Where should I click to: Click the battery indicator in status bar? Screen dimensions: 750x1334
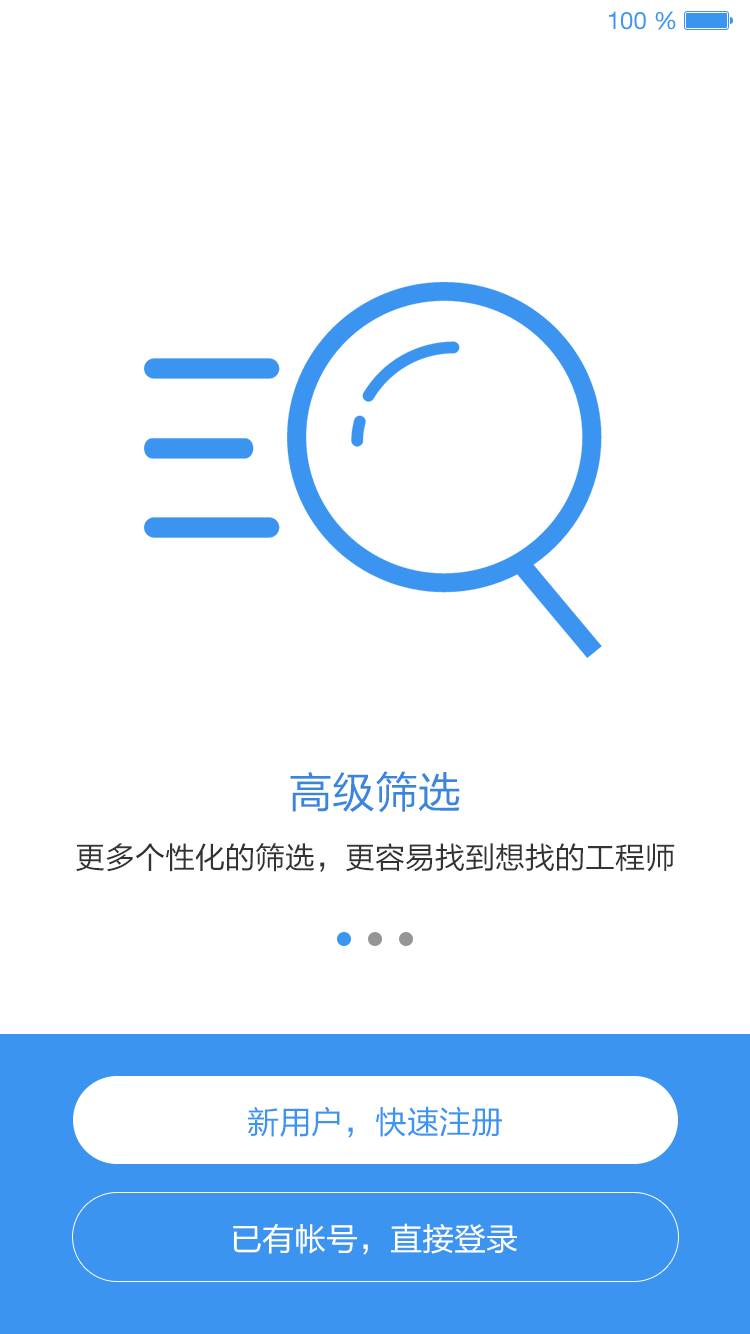click(708, 21)
